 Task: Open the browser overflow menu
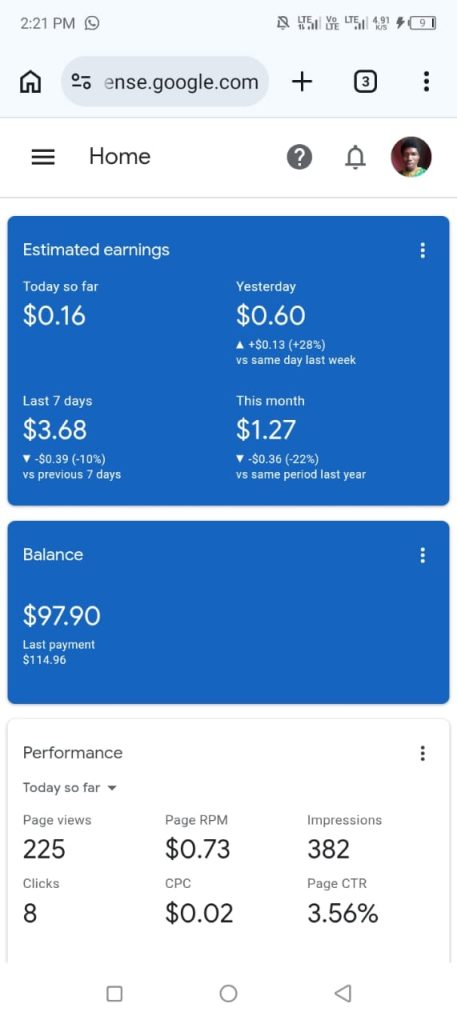point(426,82)
